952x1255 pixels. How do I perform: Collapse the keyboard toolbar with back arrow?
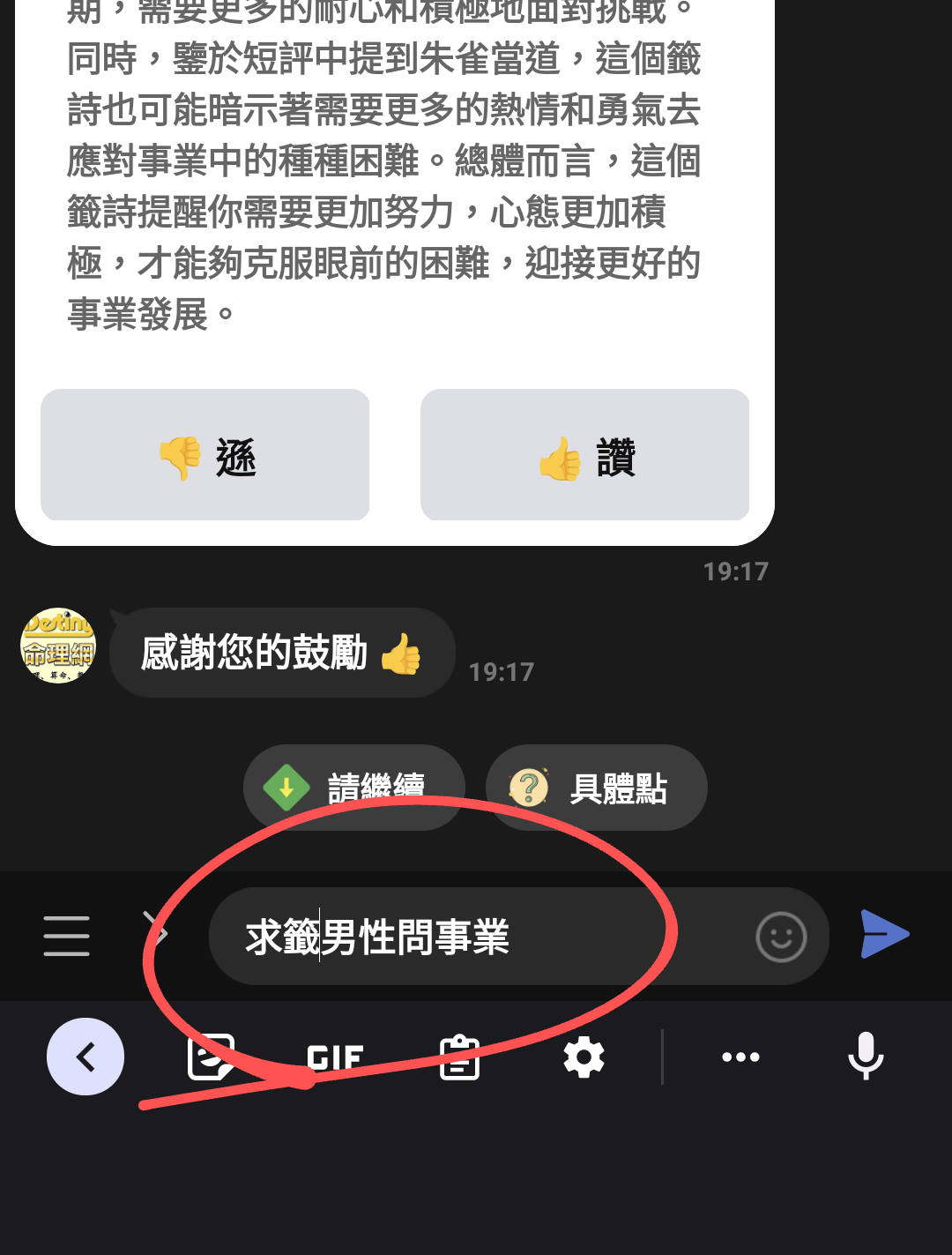86,1057
